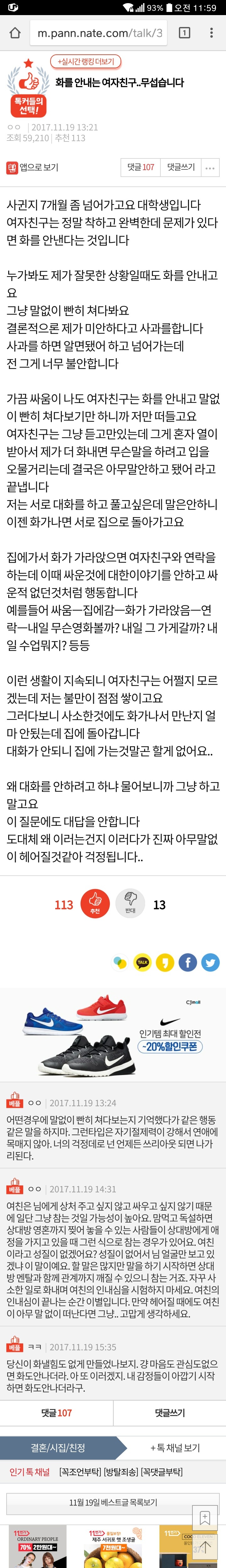Viewport: 226px width, 1568px height.
Task: View 댓글 107 button below the title
Action: tap(140, 167)
